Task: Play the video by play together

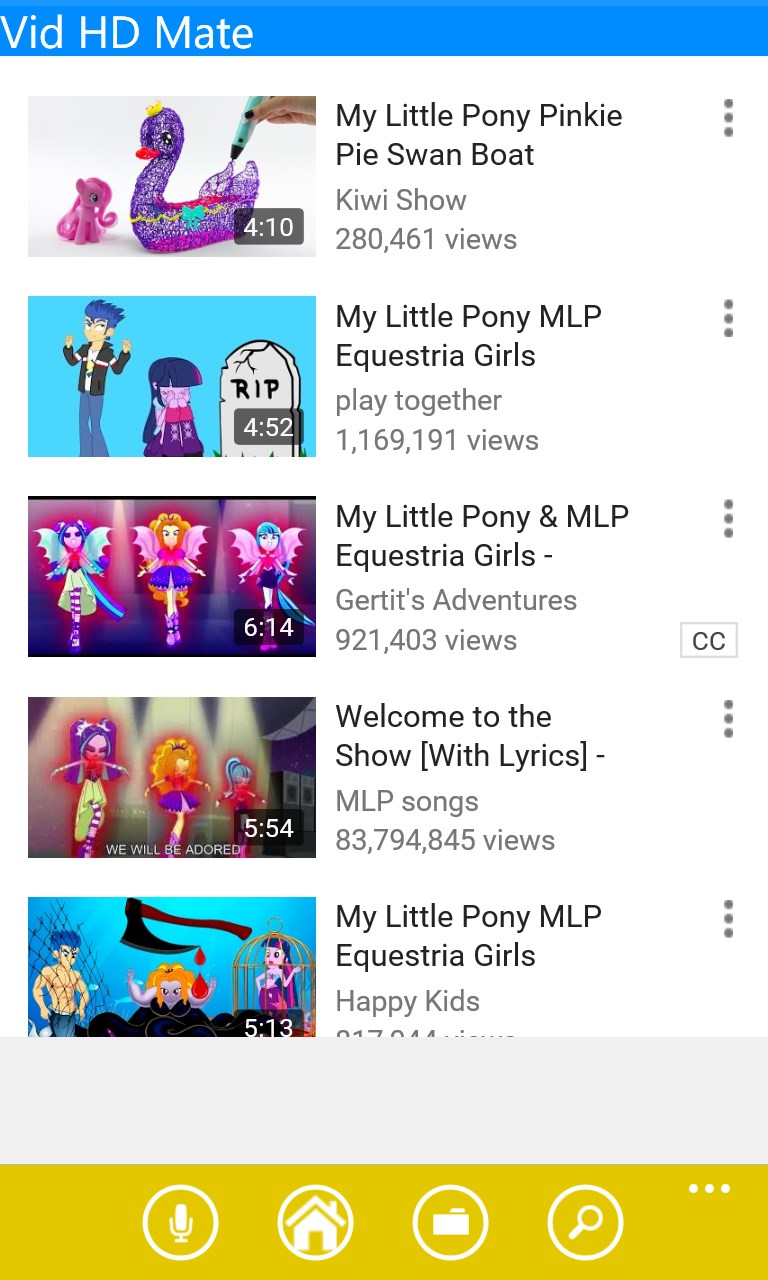Action: [172, 376]
